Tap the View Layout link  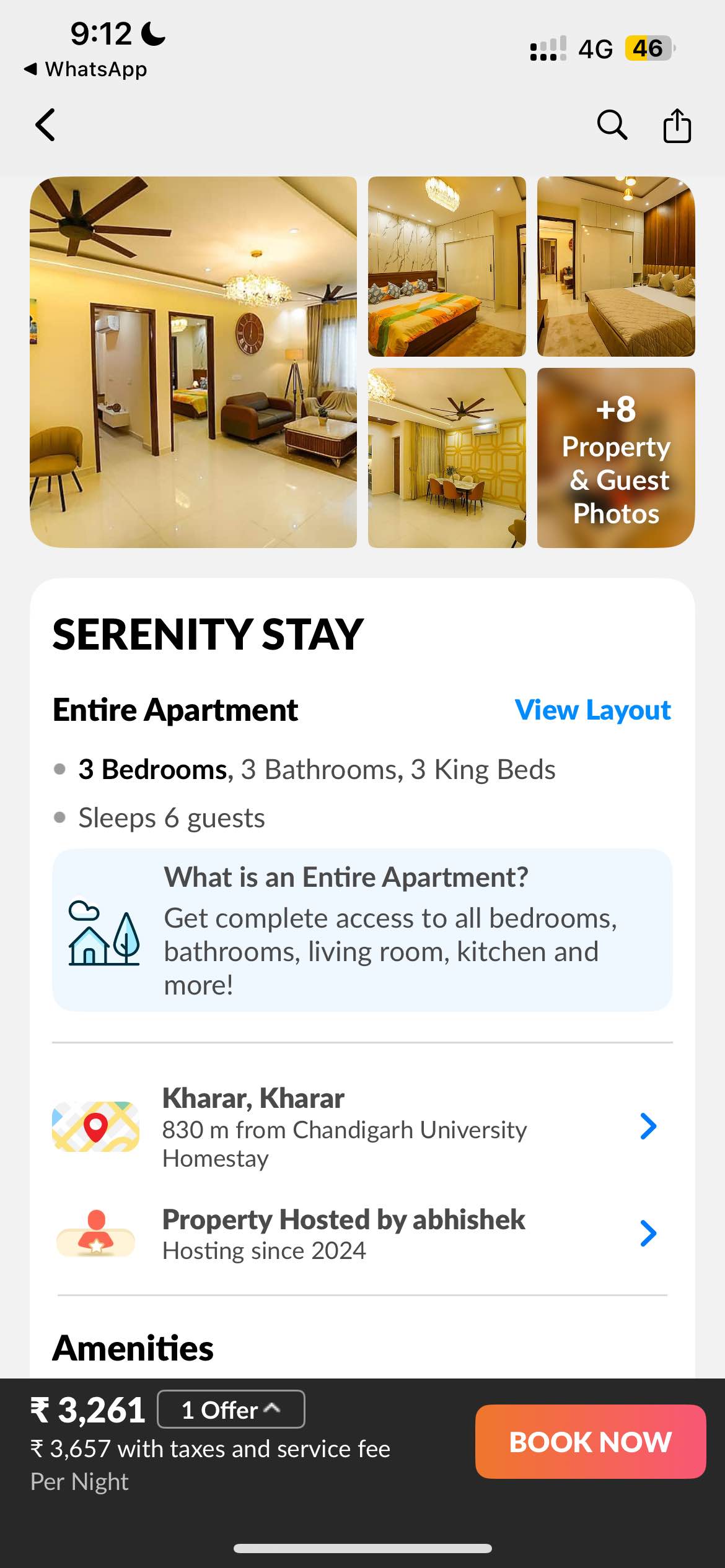click(x=592, y=710)
